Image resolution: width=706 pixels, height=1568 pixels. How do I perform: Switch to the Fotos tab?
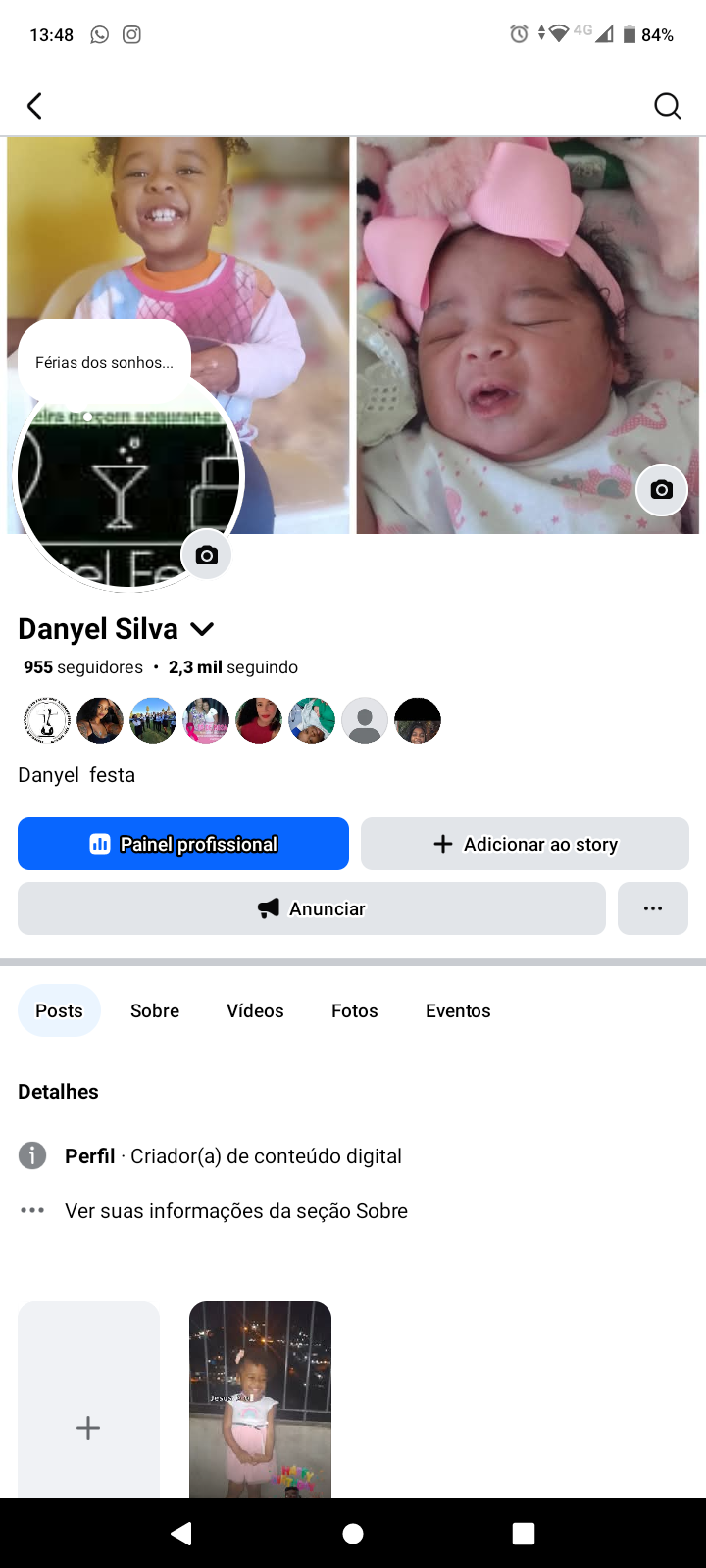point(354,1010)
